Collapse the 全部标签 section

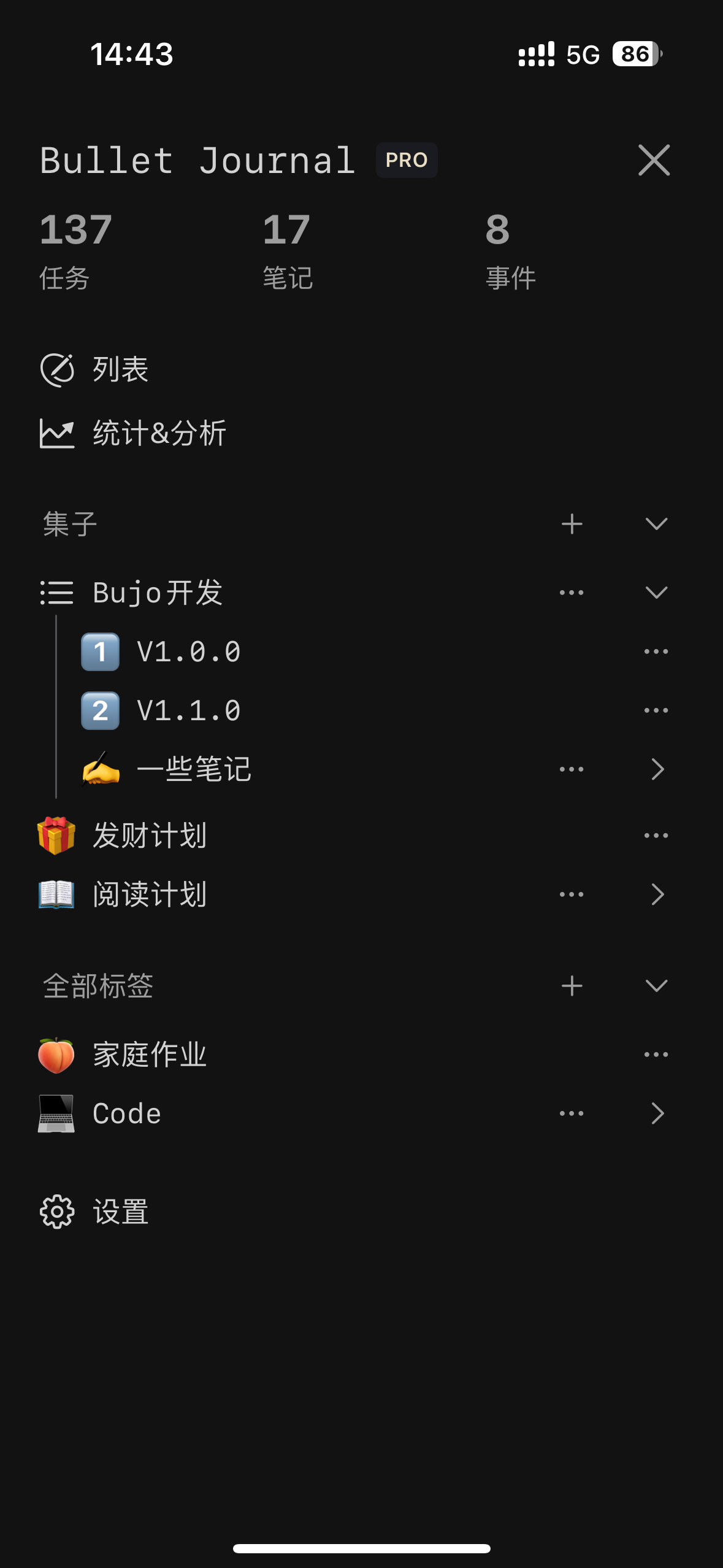pyautogui.click(x=656, y=986)
